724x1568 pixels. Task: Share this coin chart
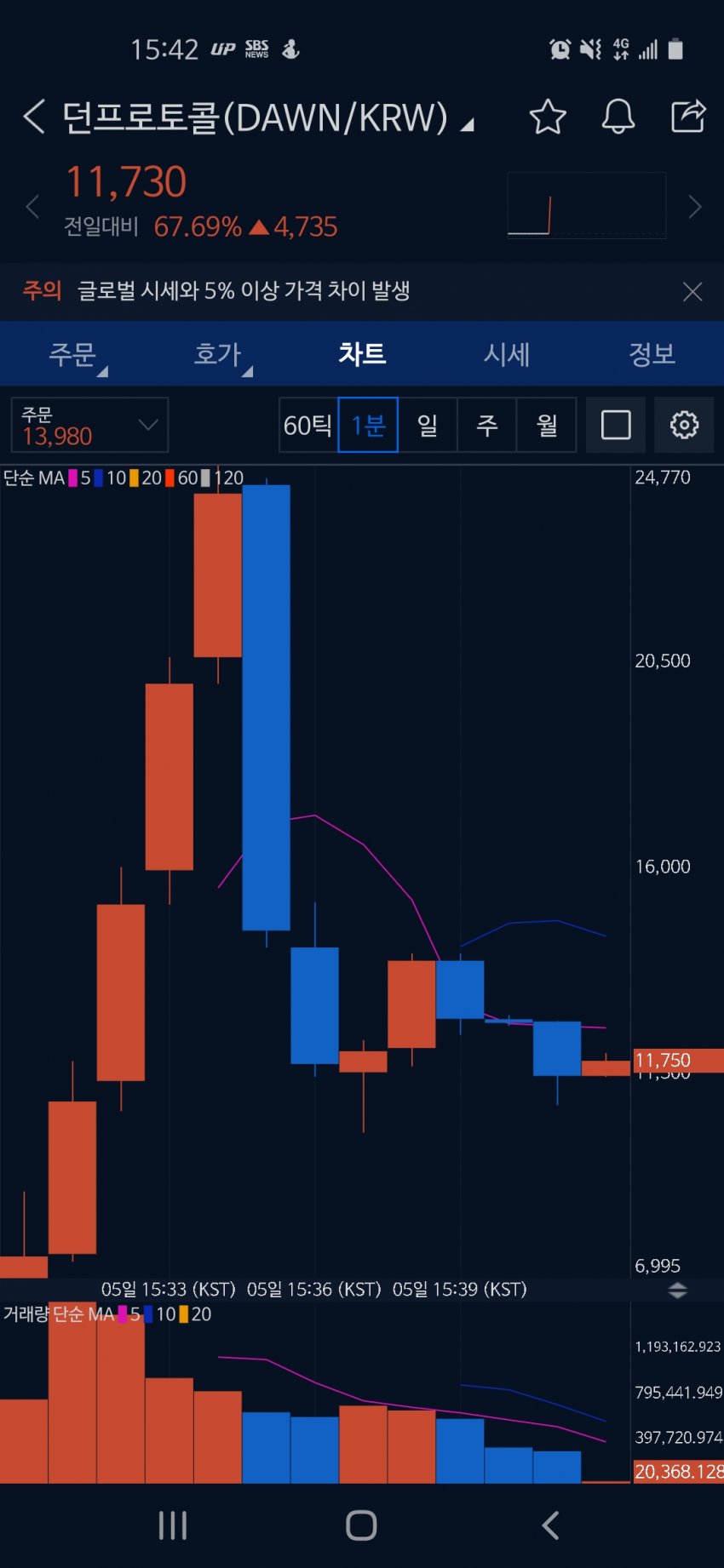pyautogui.click(x=688, y=117)
